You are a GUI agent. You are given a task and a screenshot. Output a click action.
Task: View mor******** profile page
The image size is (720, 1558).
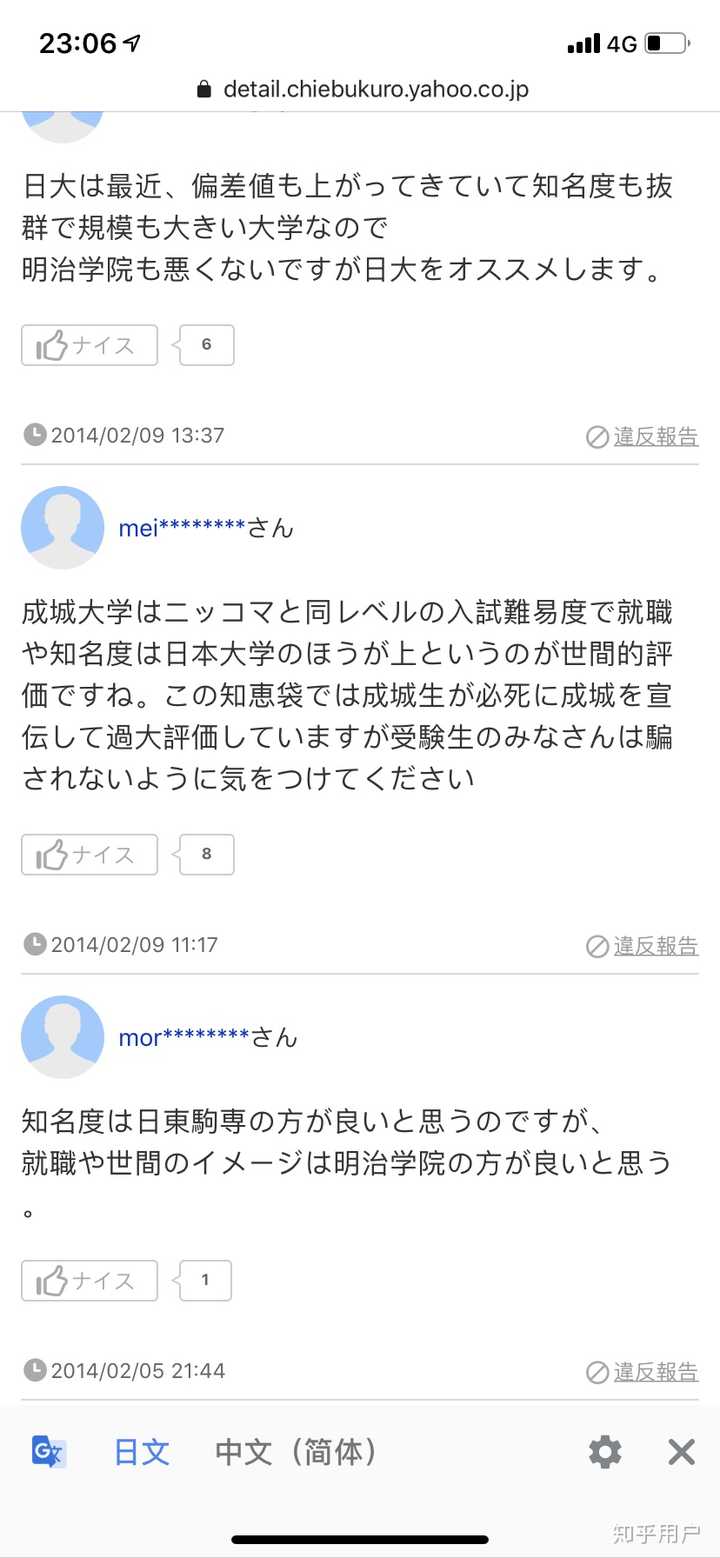click(x=183, y=1037)
